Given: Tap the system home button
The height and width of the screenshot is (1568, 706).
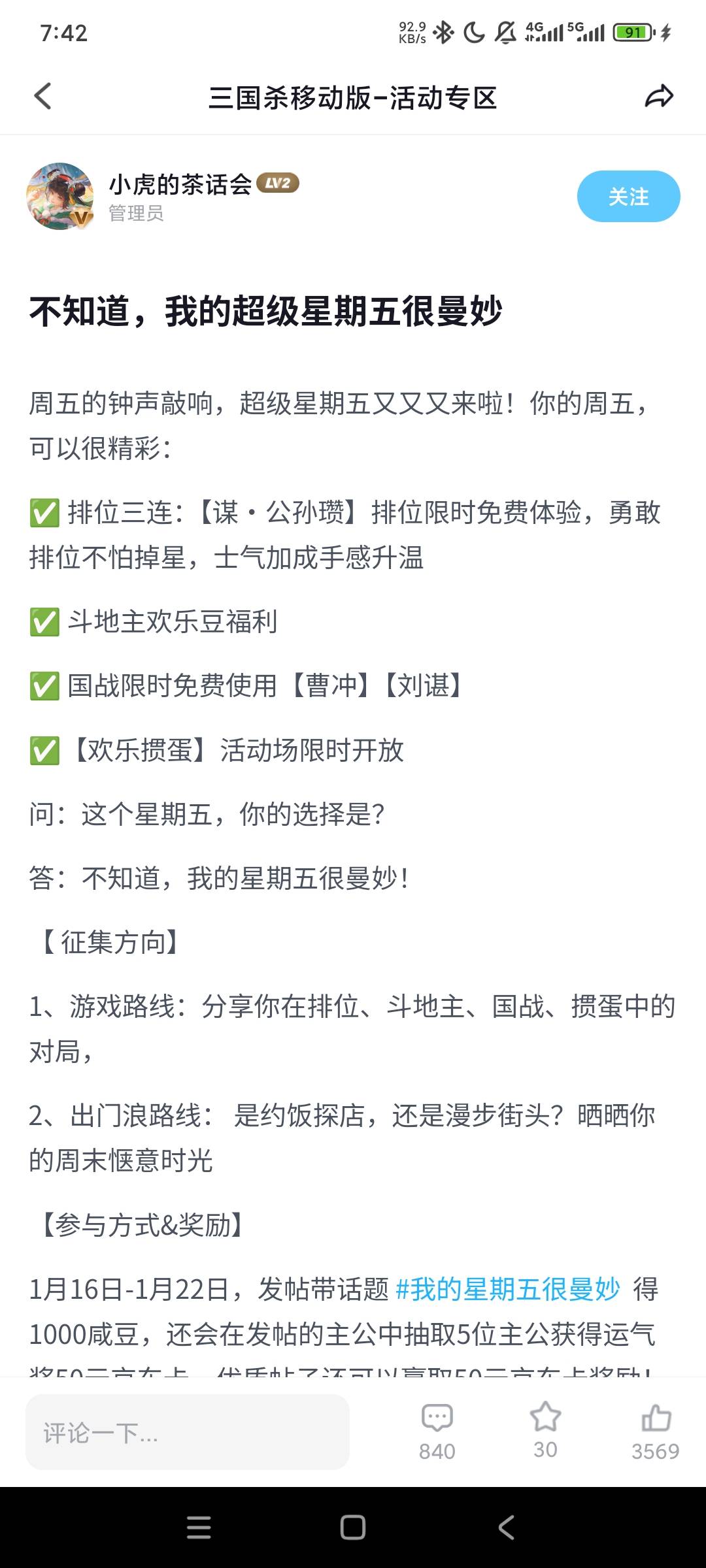Looking at the screenshot, I should [353, 1527].
